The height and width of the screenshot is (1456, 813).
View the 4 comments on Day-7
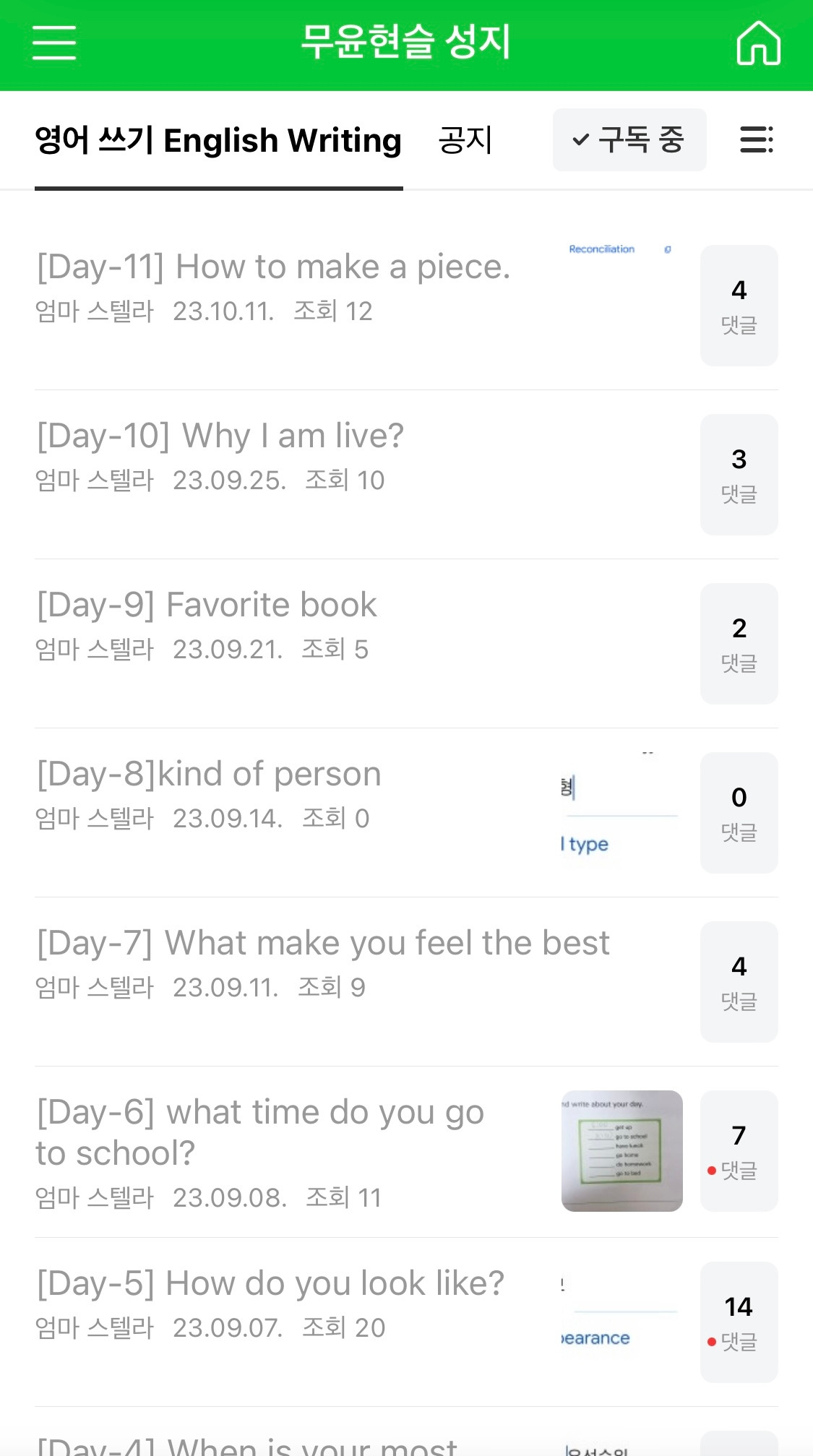point(739,982)
